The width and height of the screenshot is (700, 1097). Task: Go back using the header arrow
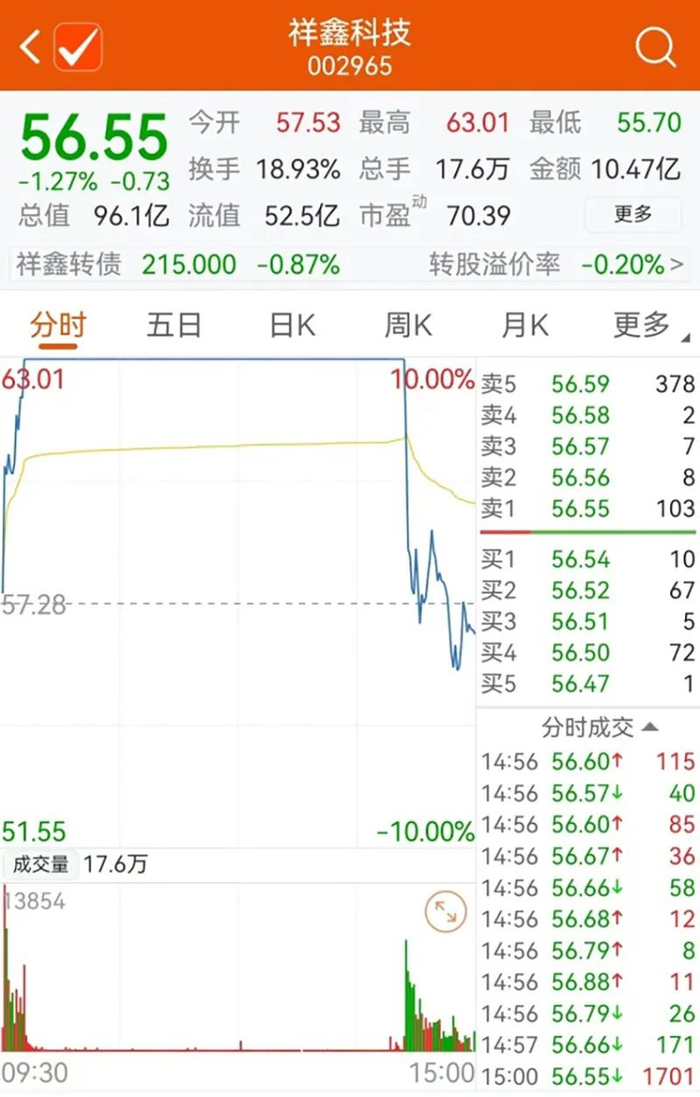tap(30, 47)
